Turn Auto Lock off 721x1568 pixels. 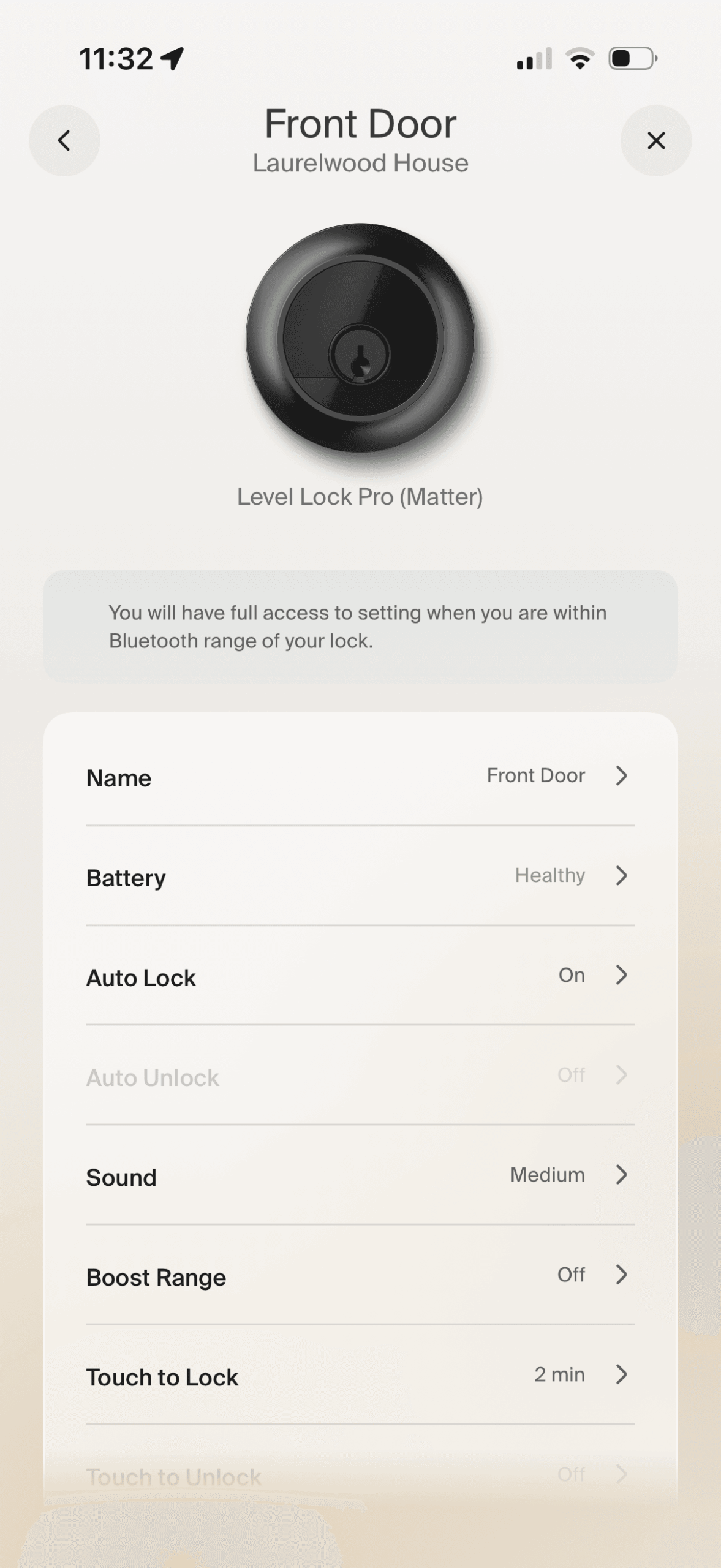click(361, 976)
